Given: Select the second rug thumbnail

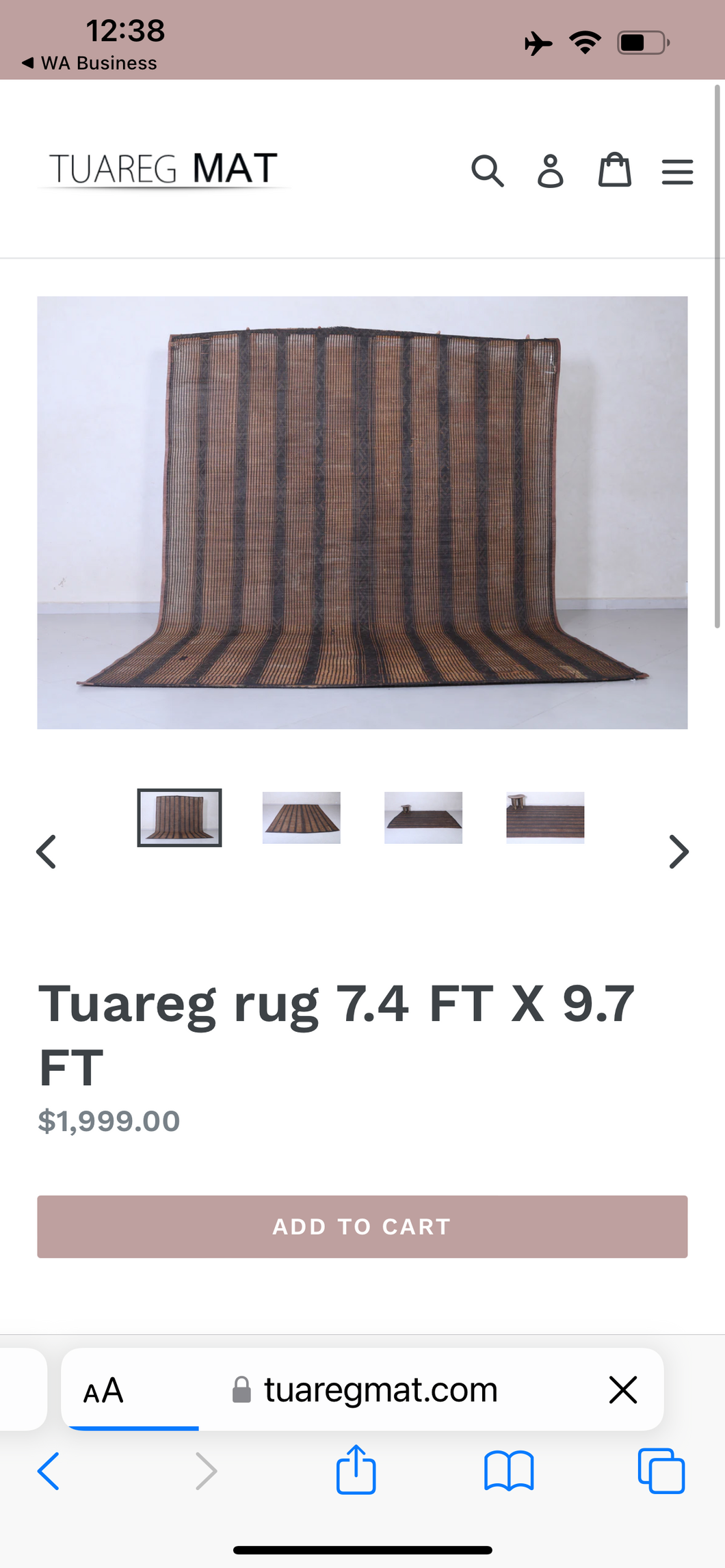Looking at the screenshot, I should [301, 817].
